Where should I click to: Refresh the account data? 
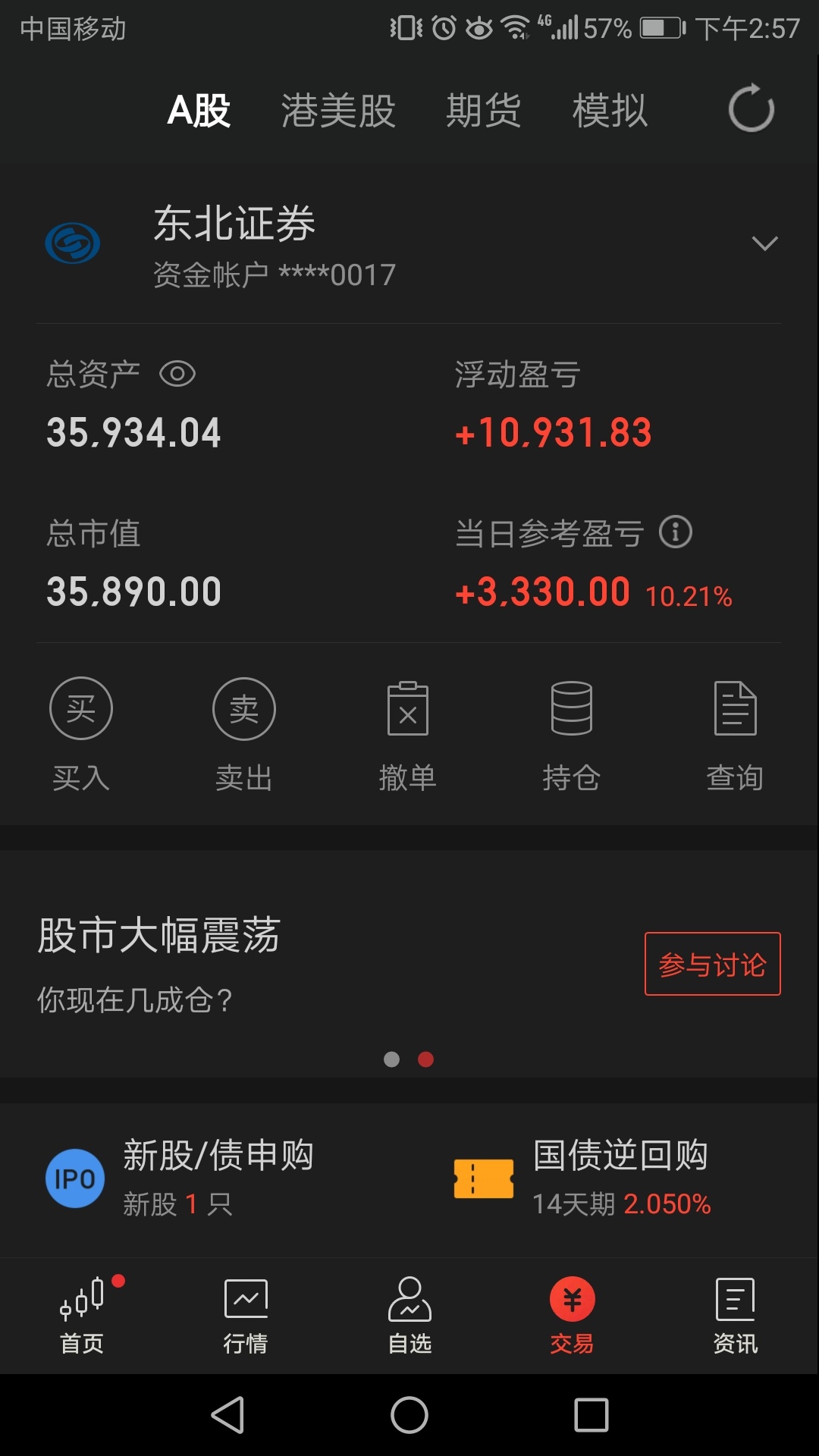click(x=751, y=108)
